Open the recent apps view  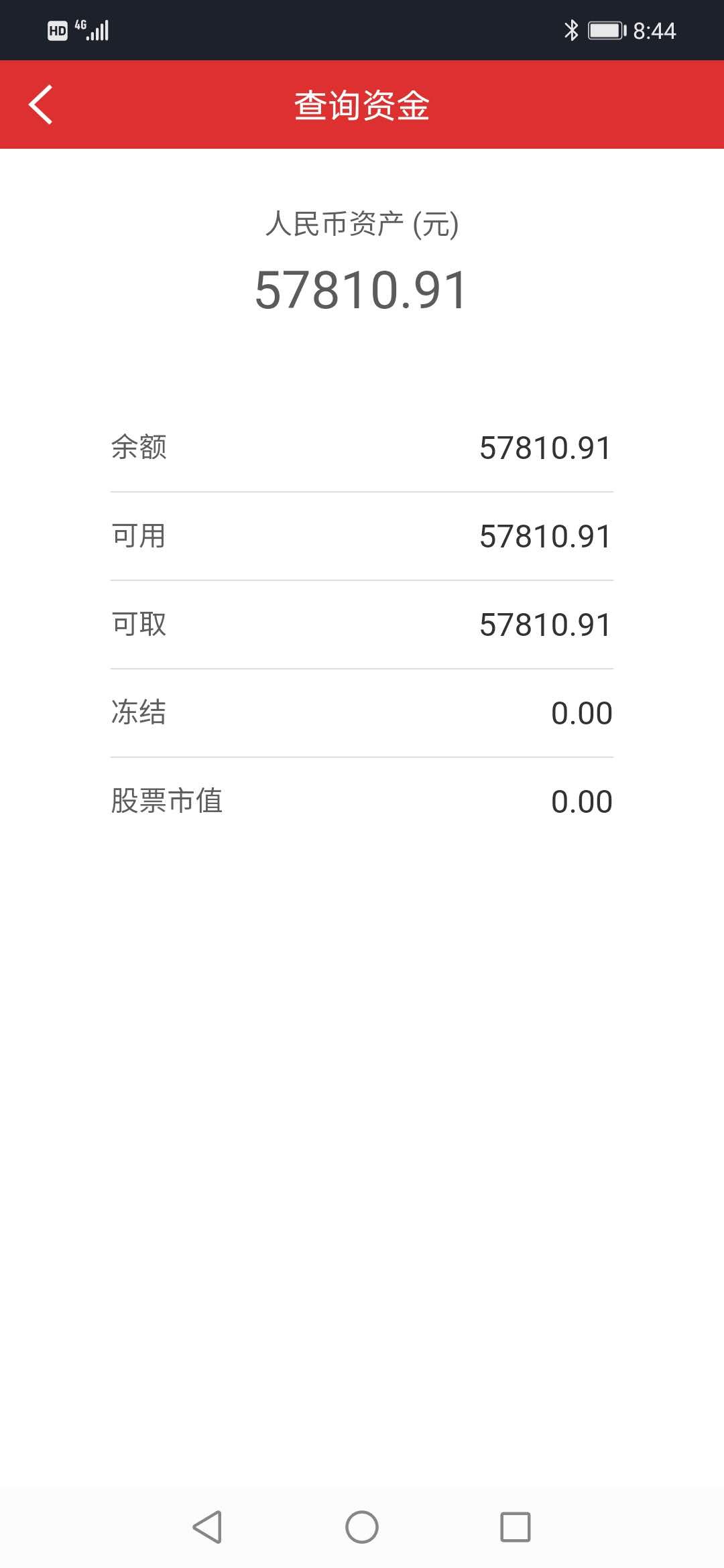(516, 1527)
